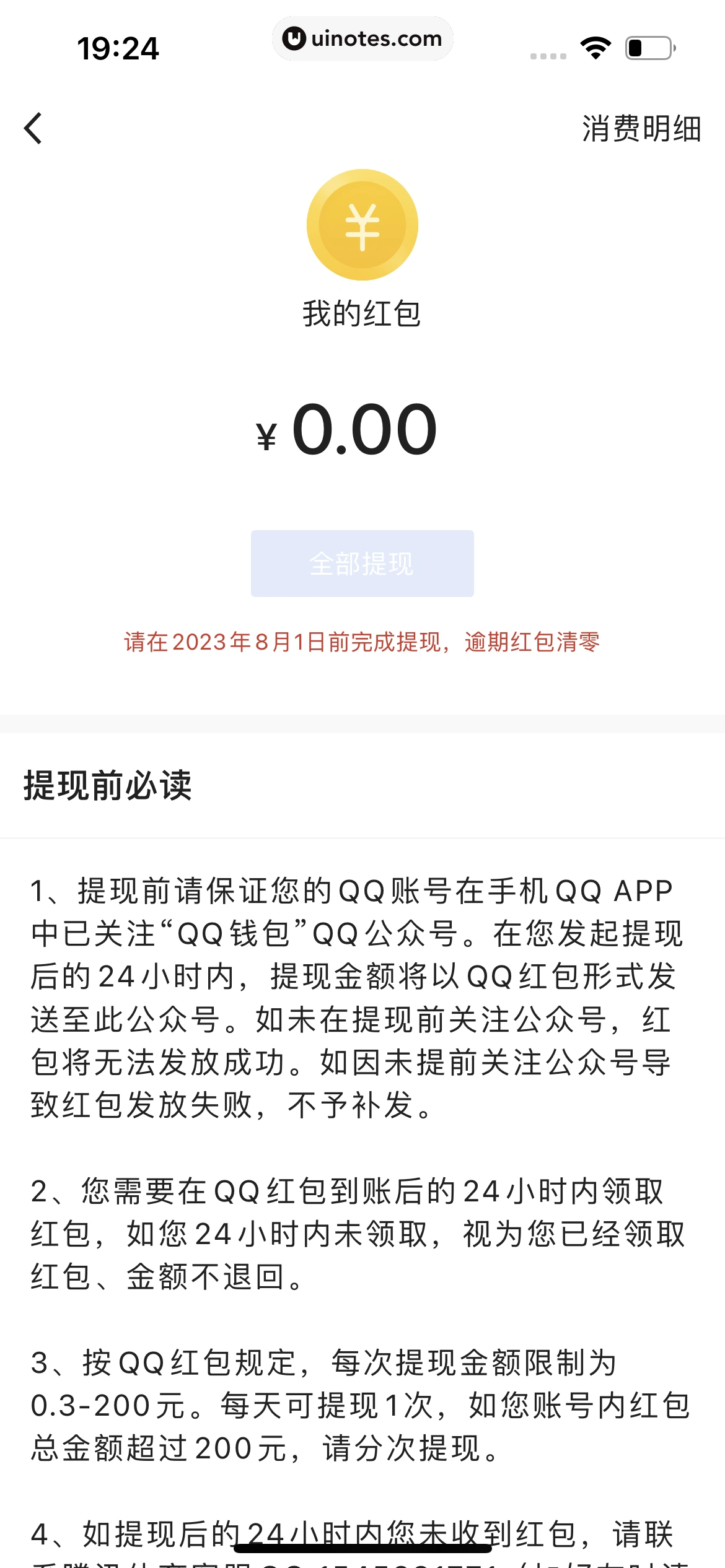This screenshot has width=725, height=1568.
Task: Tap the uinotes.com pill logo
Action: (x=362, y=38)
